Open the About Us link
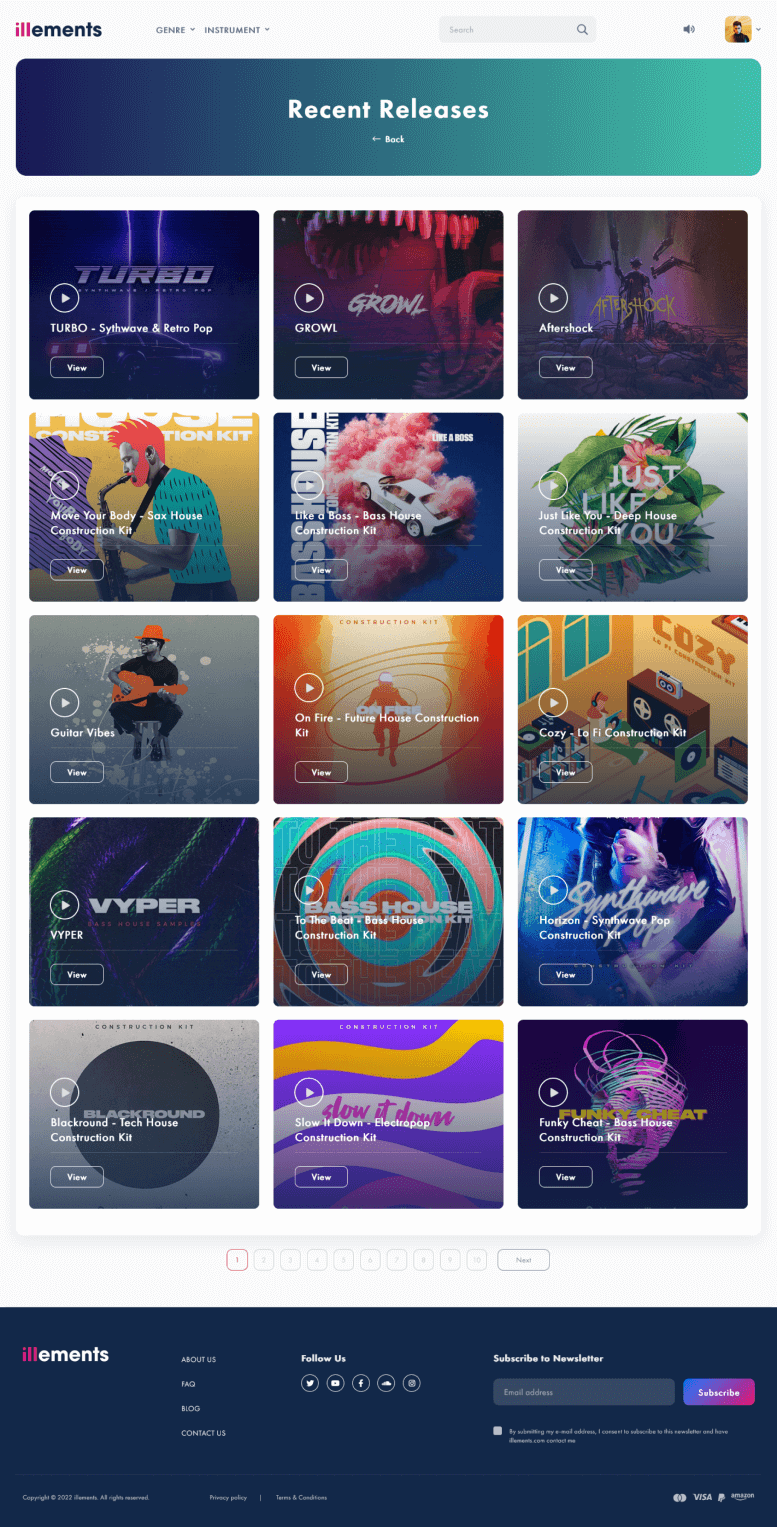The height and width of the screenshot is (1527, 777). (198, 1359)
